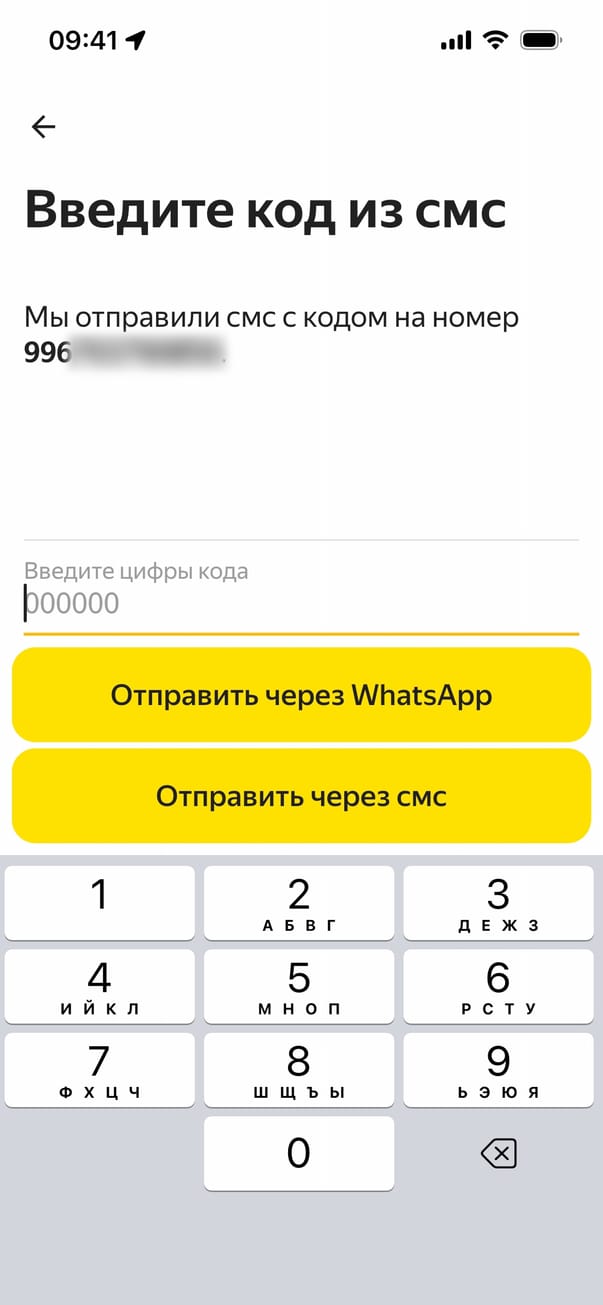Tap Отправить через смс button
The width and height of the screenshot is (603, 1305).
(x=301, y=796)
